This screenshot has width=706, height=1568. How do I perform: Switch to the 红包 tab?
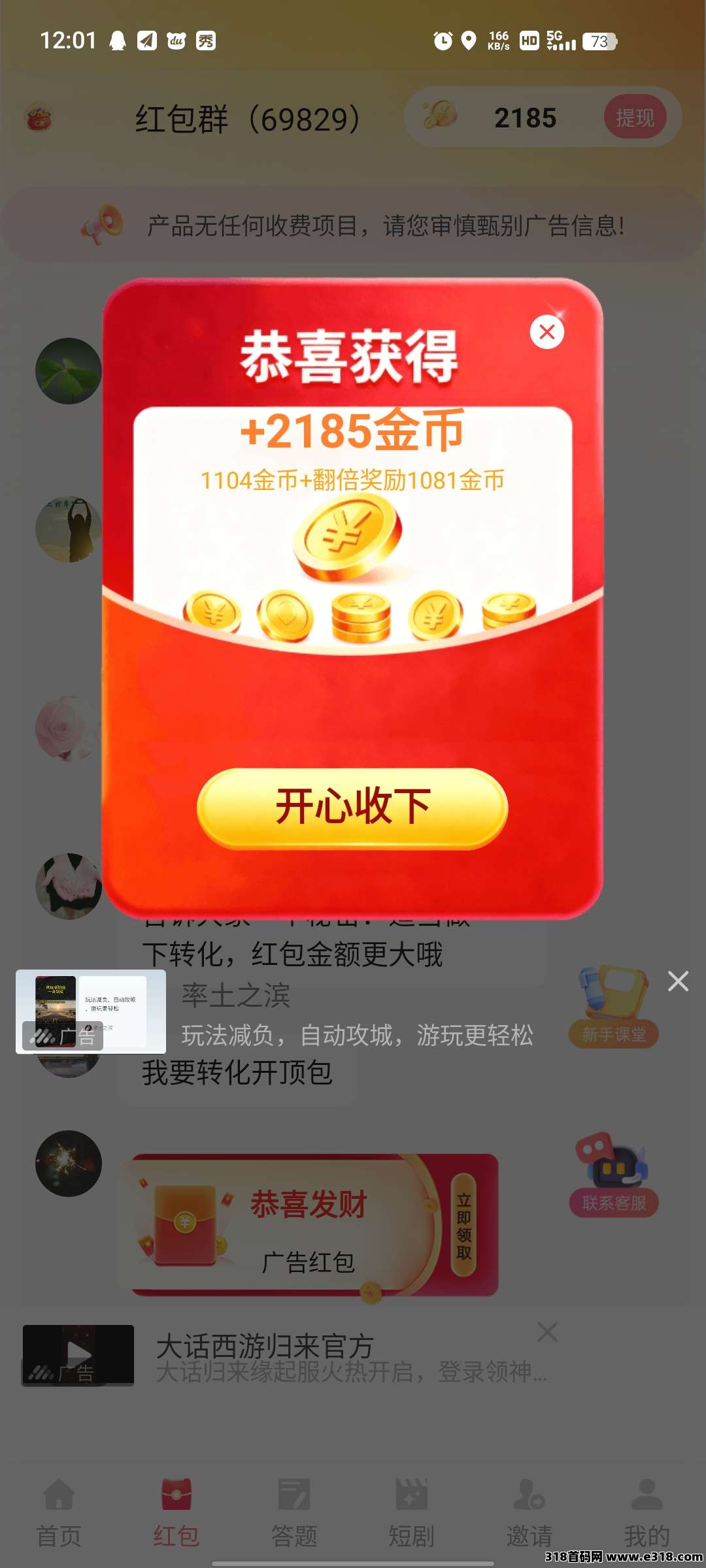(x=176, y=1509)
